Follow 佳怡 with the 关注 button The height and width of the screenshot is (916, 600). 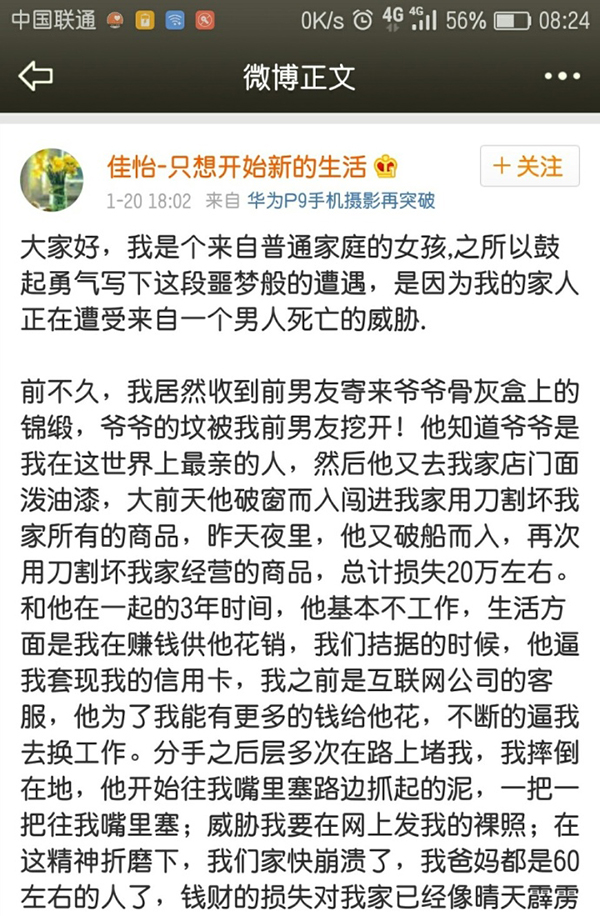coord(529,166)
